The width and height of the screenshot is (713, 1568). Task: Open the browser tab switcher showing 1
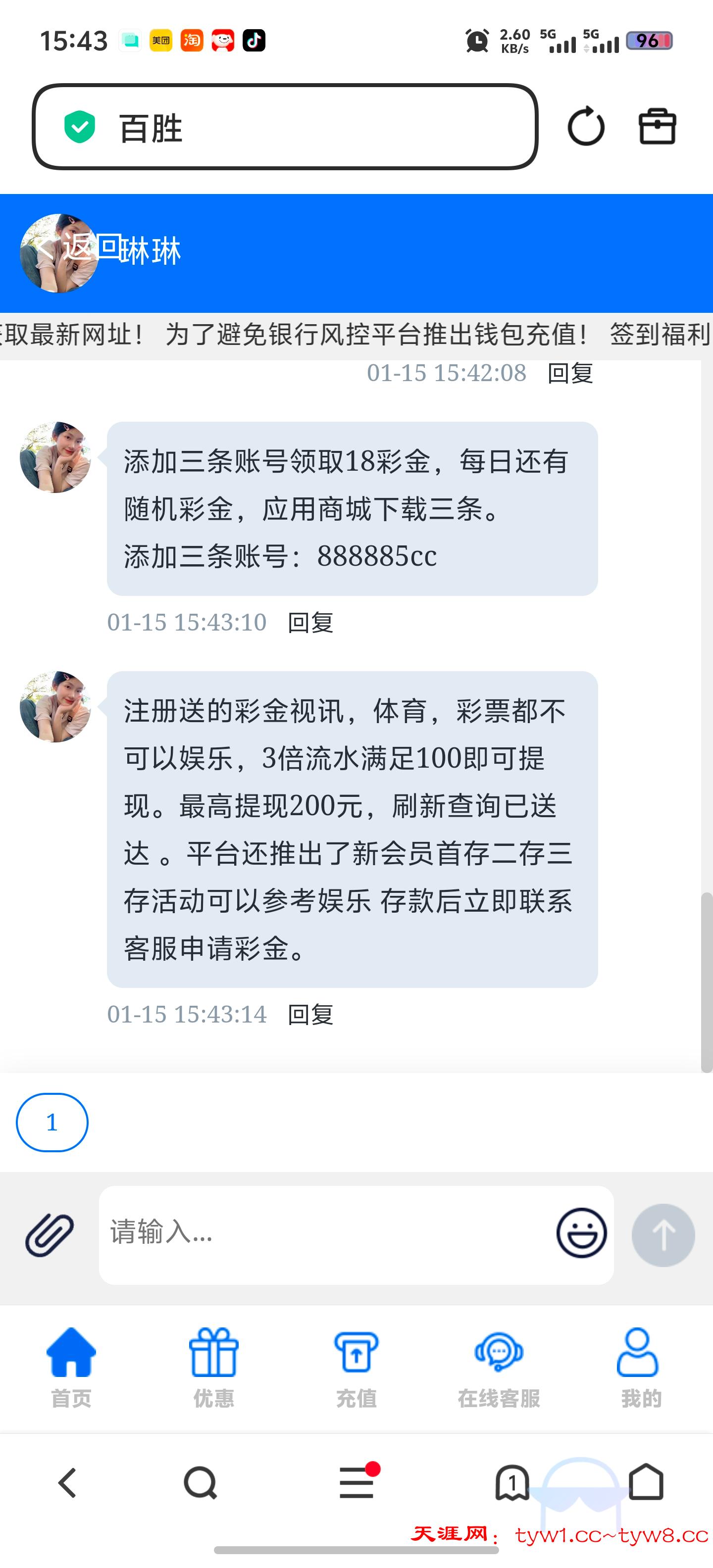(513, 1484)
